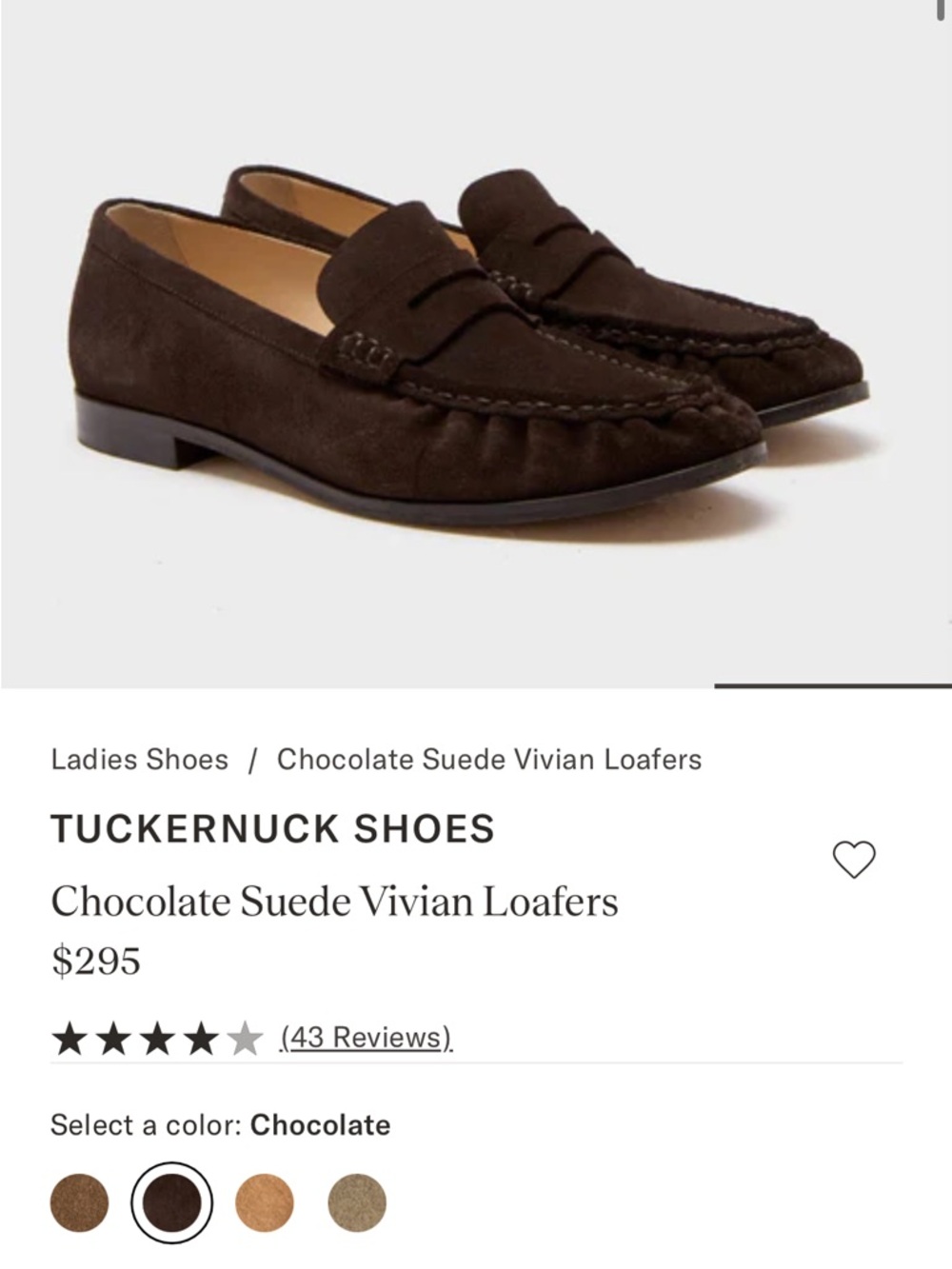This screenshot has height=1269, width=952.
Task: Click the grayed-out fifth star
Action: [247, 1037]
